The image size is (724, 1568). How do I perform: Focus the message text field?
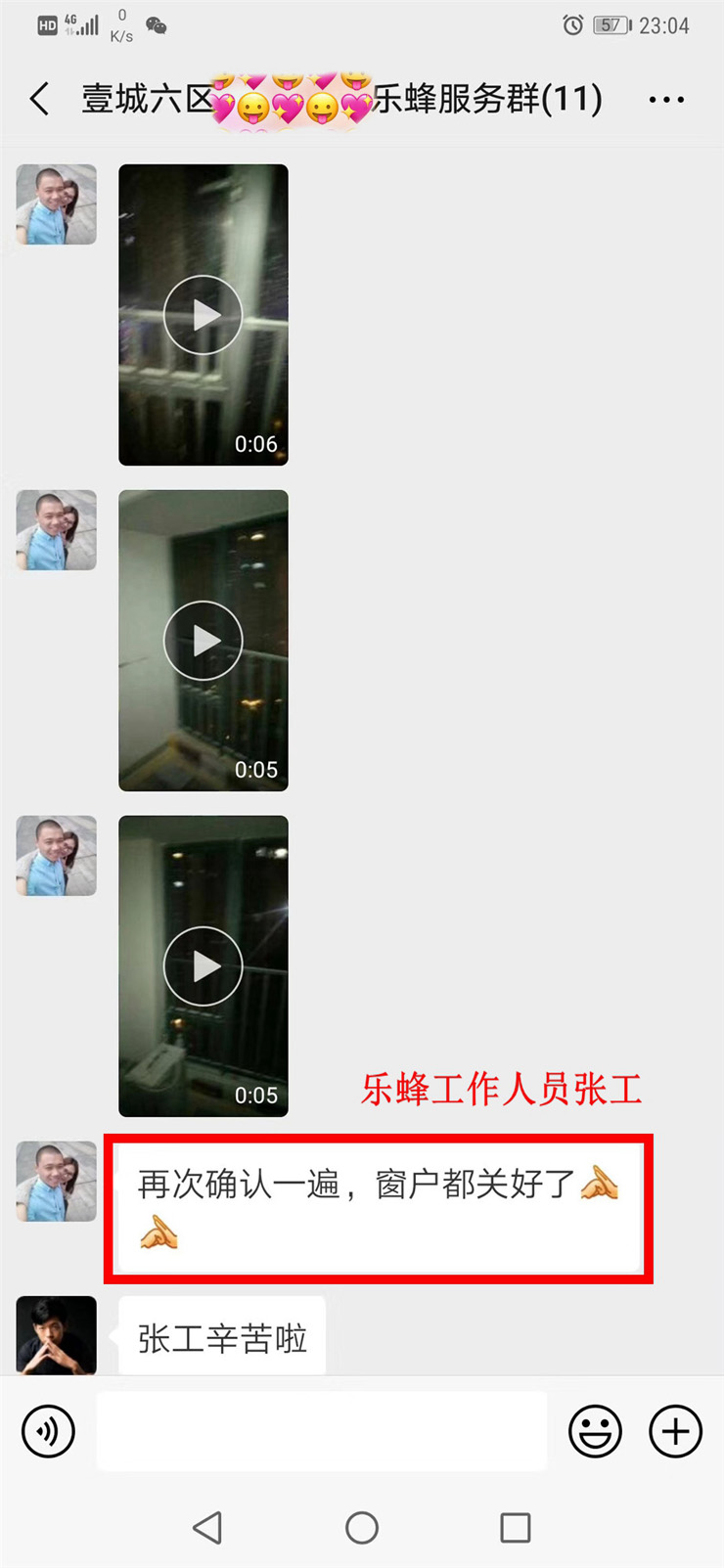tap(321, 1432)
